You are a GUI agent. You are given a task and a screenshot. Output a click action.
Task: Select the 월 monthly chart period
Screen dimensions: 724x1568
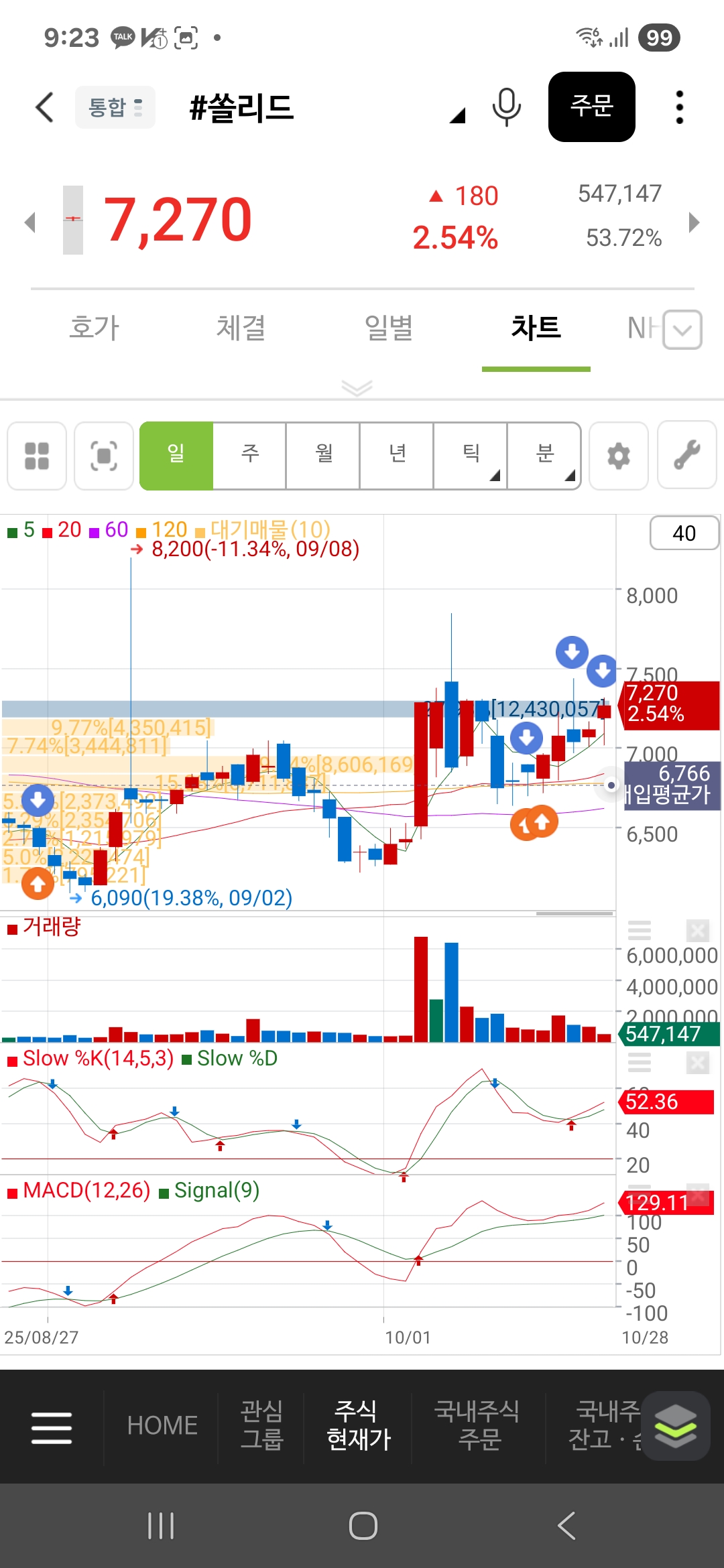coord(323,456)
